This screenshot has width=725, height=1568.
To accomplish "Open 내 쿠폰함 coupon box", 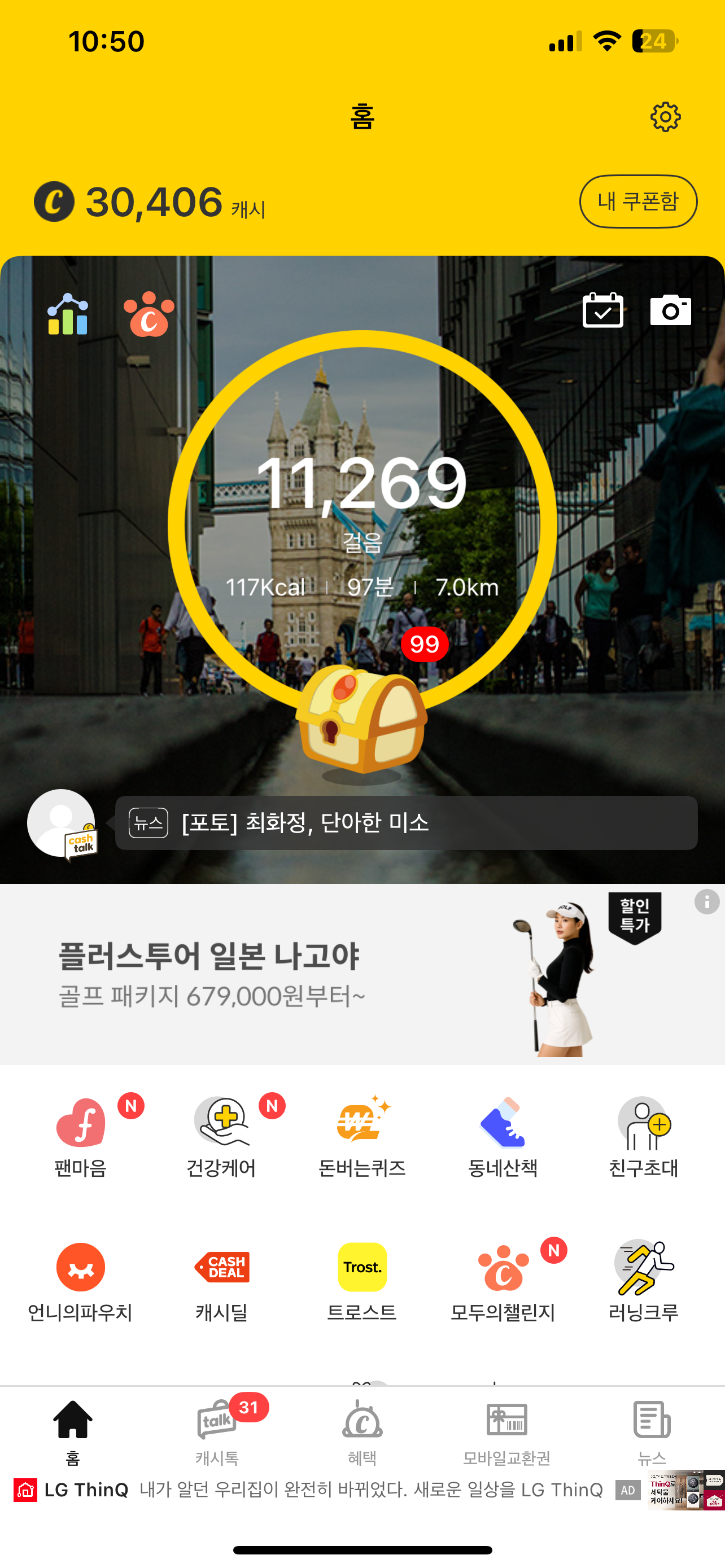I will point(637,202).
